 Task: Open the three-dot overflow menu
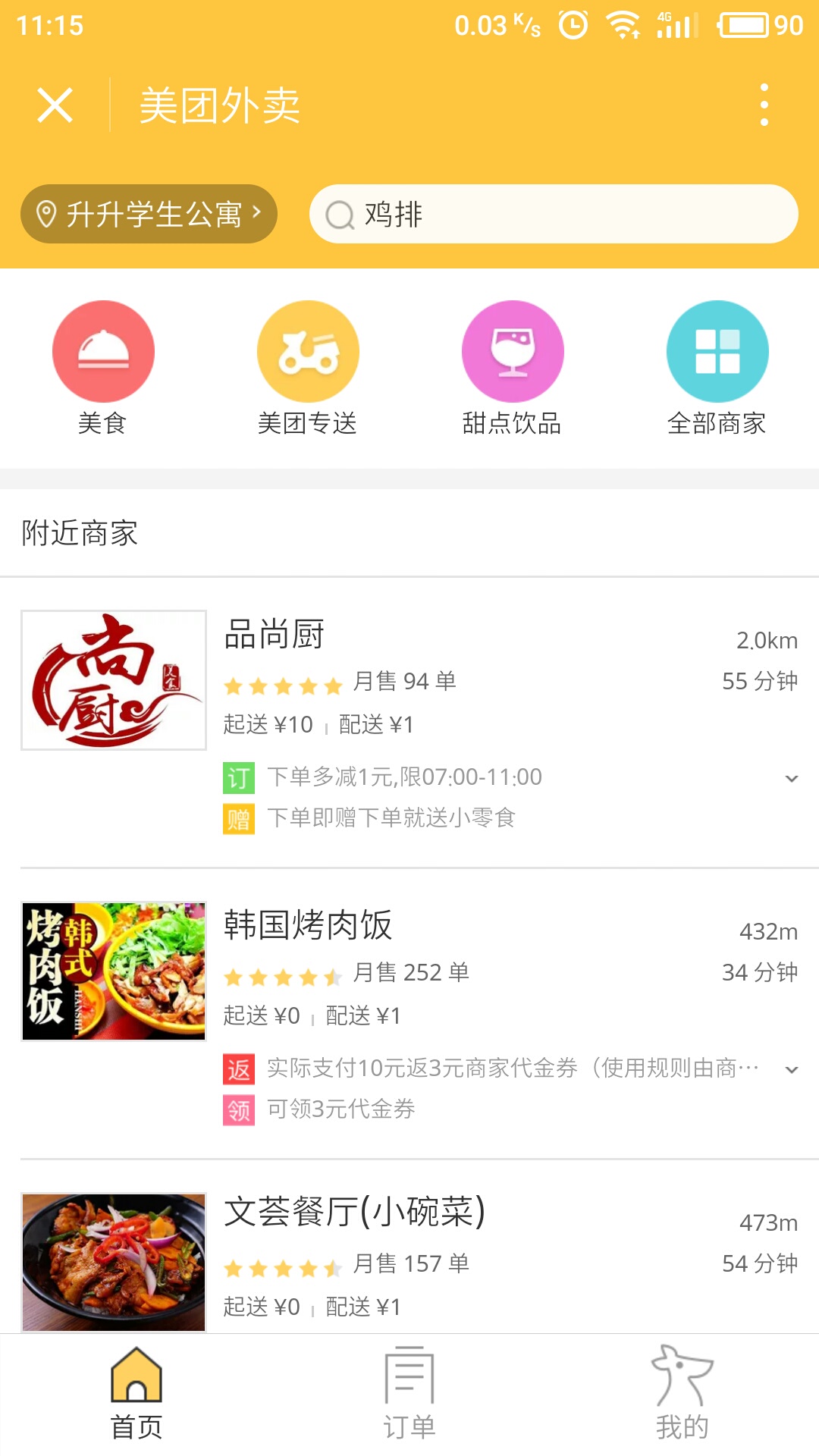764,105
